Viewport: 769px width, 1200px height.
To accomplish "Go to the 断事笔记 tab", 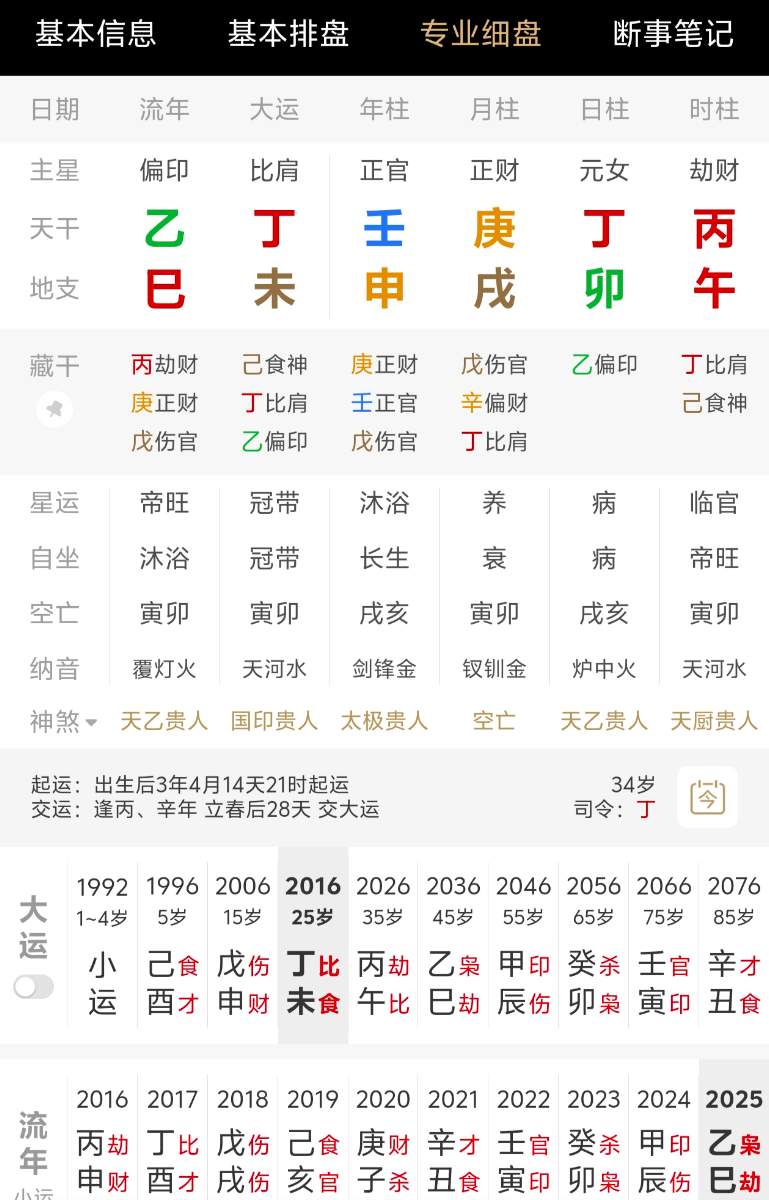I will coord(673,34).
